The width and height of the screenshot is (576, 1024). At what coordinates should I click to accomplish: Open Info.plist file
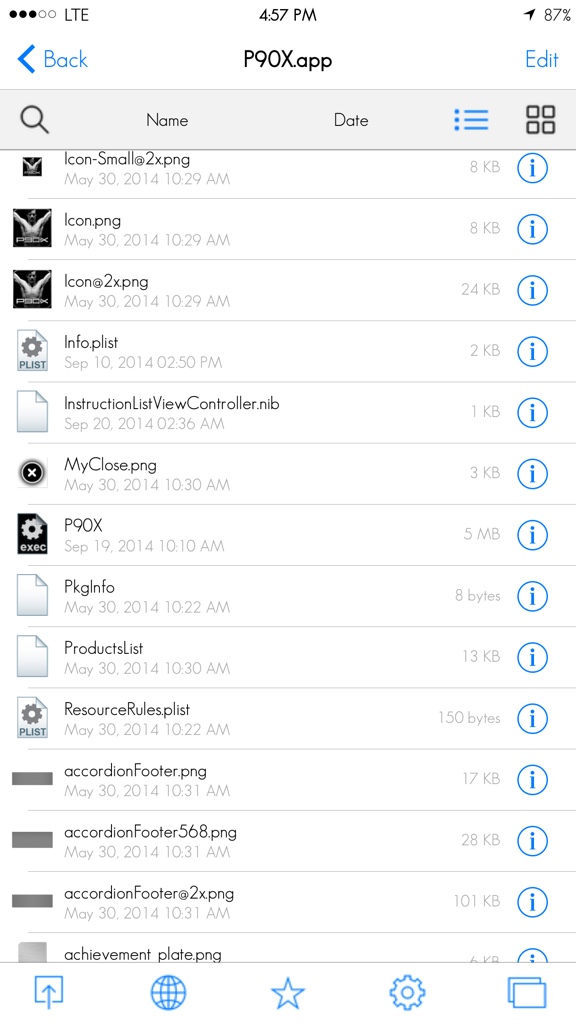[x=288, y=351]
